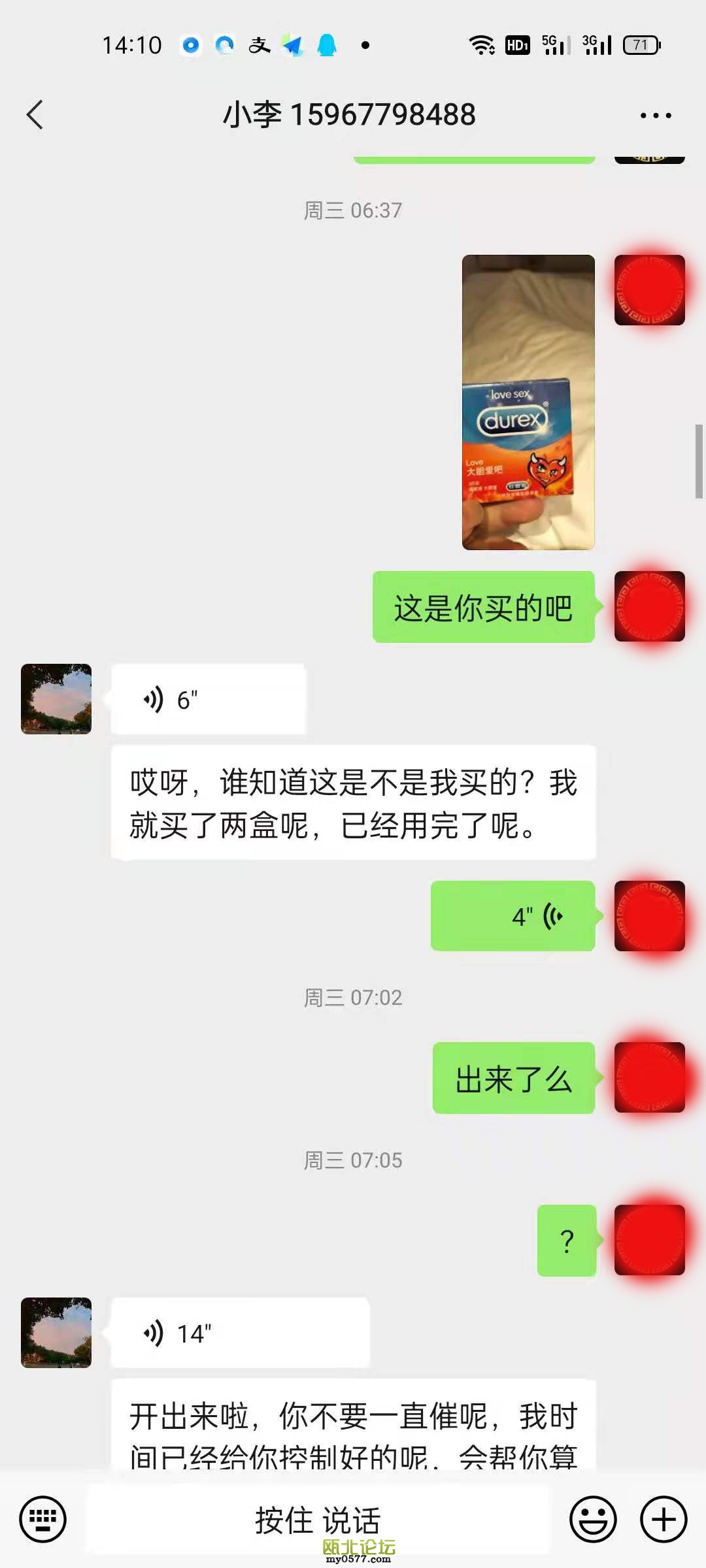The image size is (706, 1568).
Task: Play the 6-second voice message
Action: point(208,700)
